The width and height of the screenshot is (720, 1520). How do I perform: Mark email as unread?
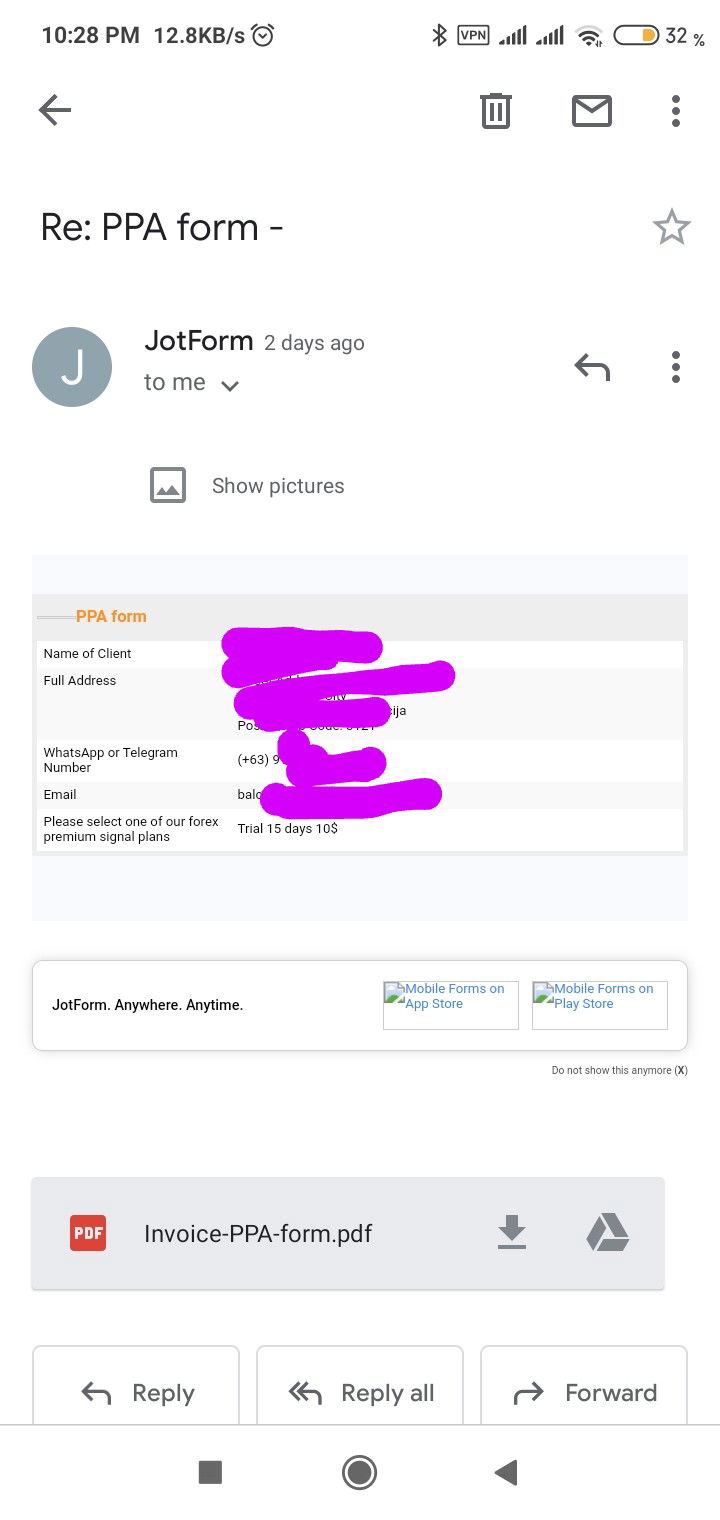[x=591, y=110]
